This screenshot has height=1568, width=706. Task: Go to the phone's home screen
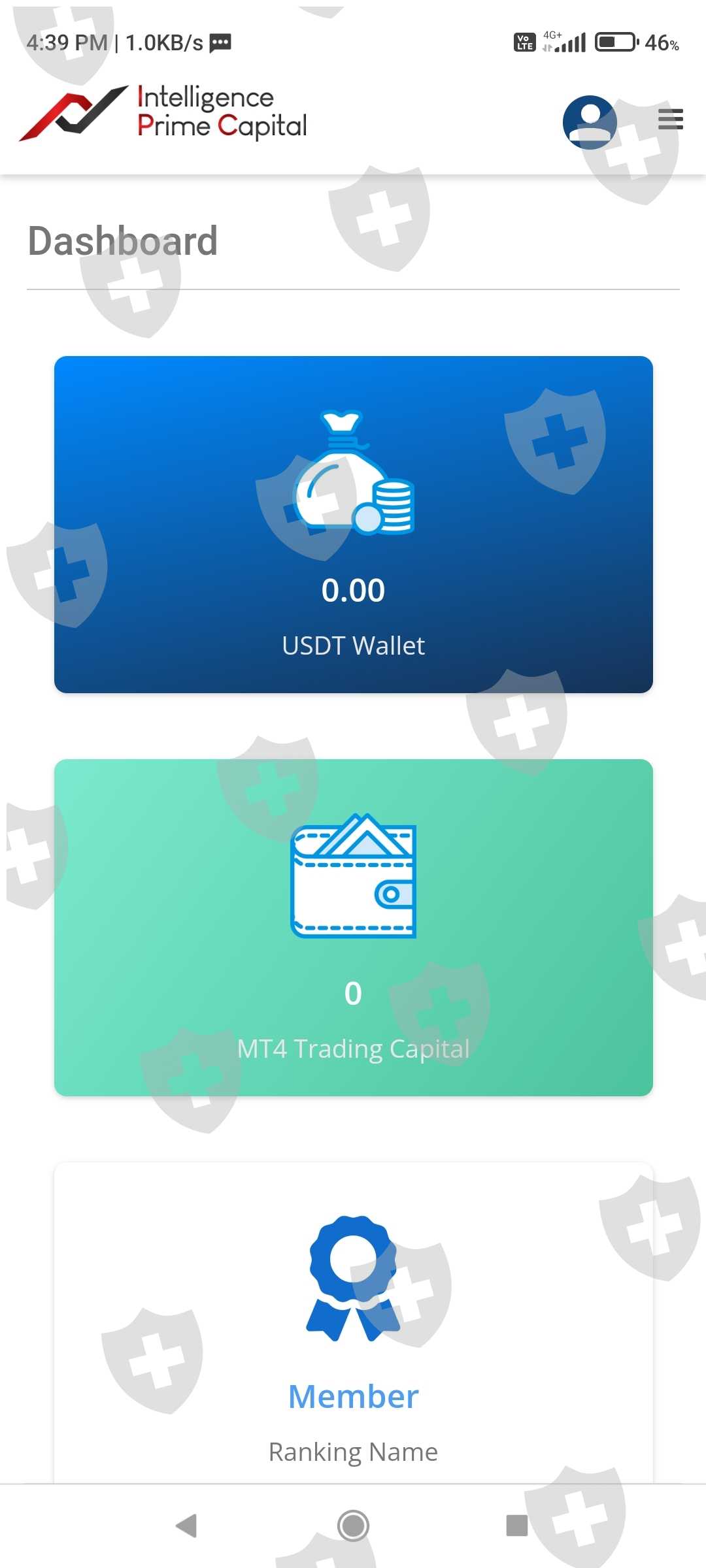pos(353,1526)
